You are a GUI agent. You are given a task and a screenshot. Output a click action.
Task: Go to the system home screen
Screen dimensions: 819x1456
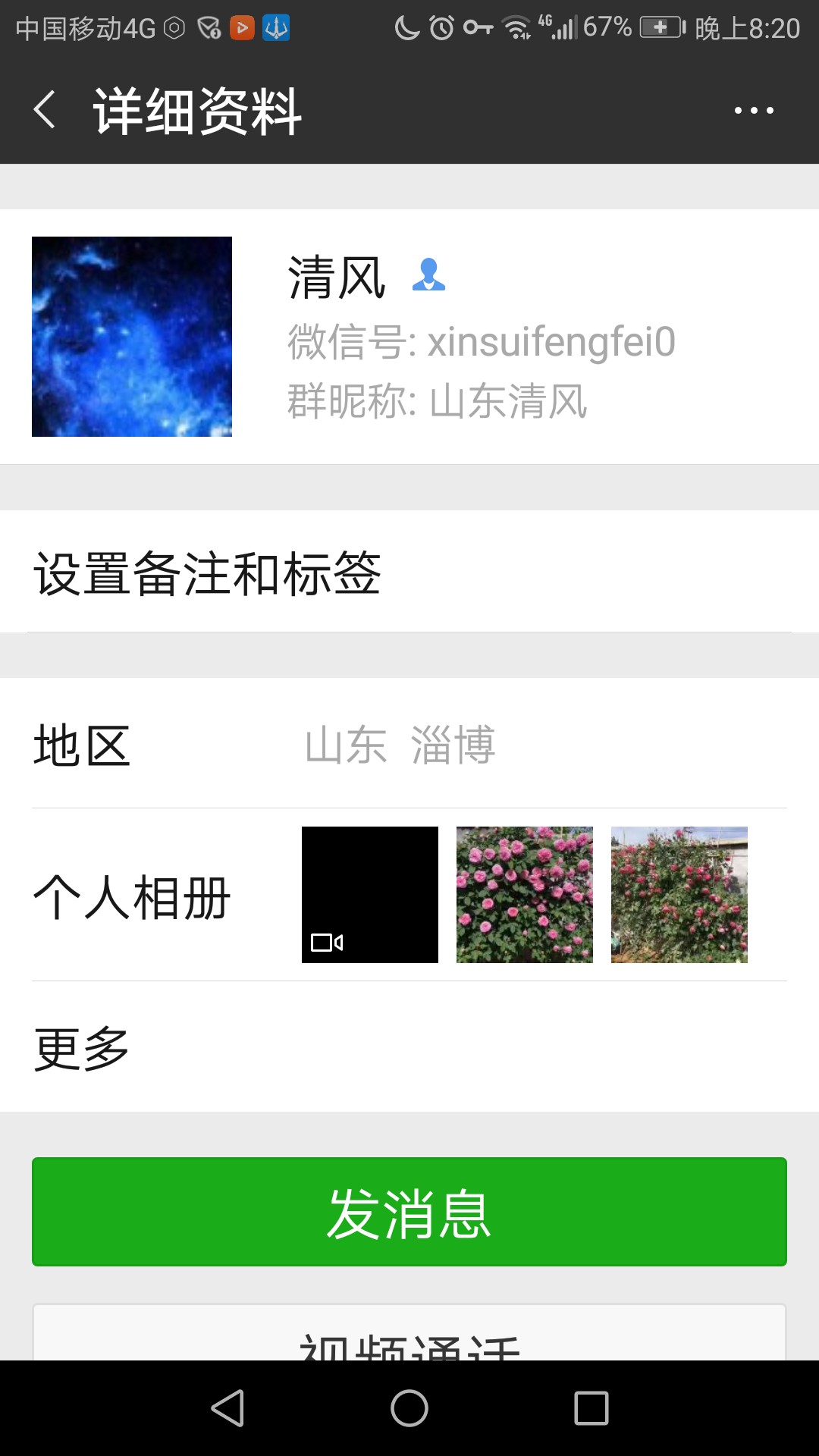click(x=409, y=1409)
